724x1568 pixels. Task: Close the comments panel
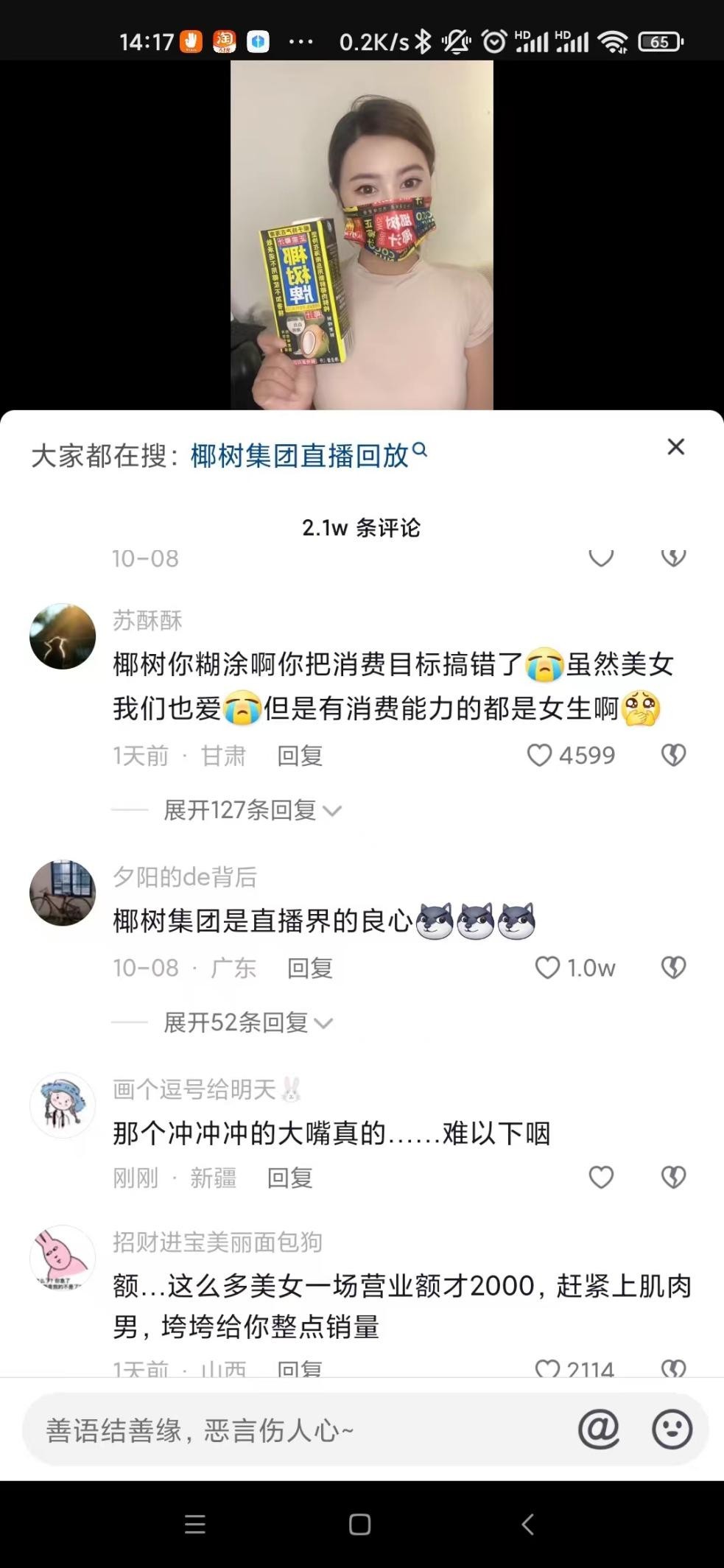coord(675,447)
